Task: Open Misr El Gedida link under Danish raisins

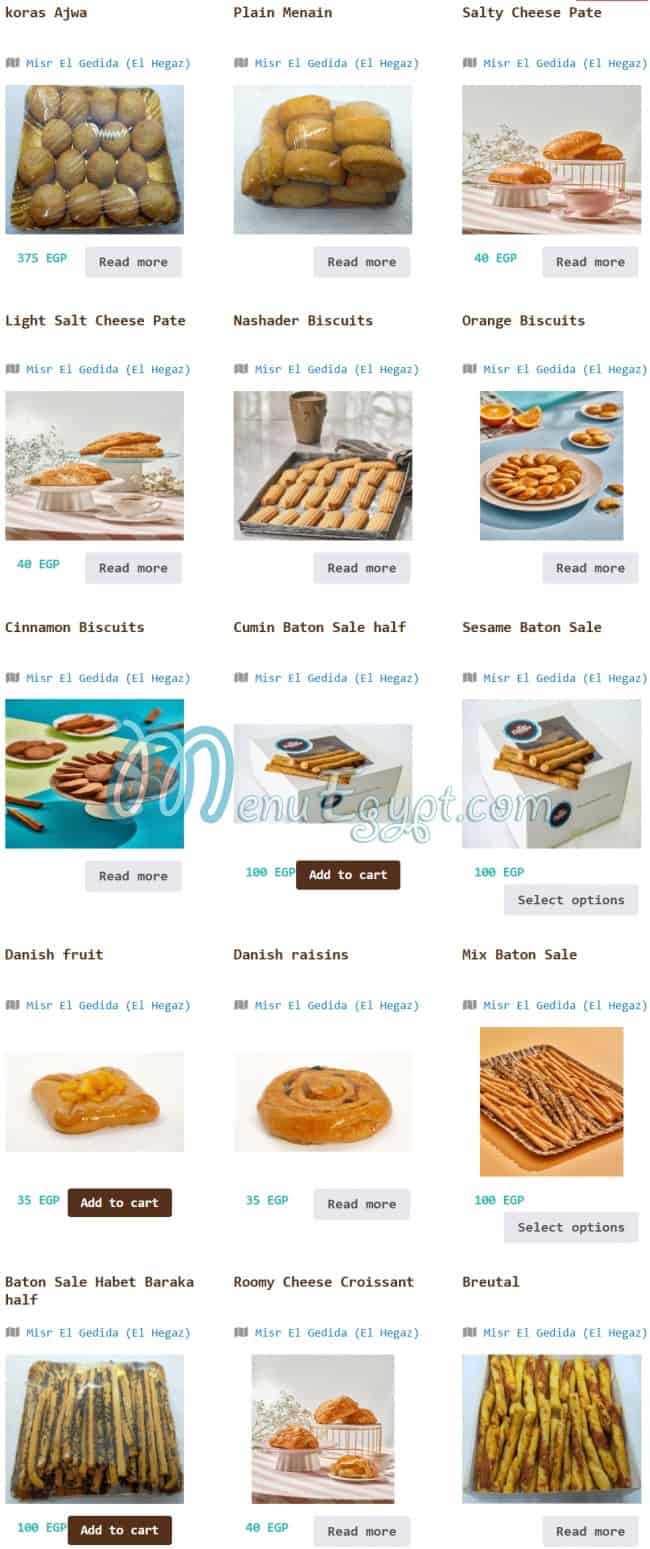Action: [x=336, y=1005]
